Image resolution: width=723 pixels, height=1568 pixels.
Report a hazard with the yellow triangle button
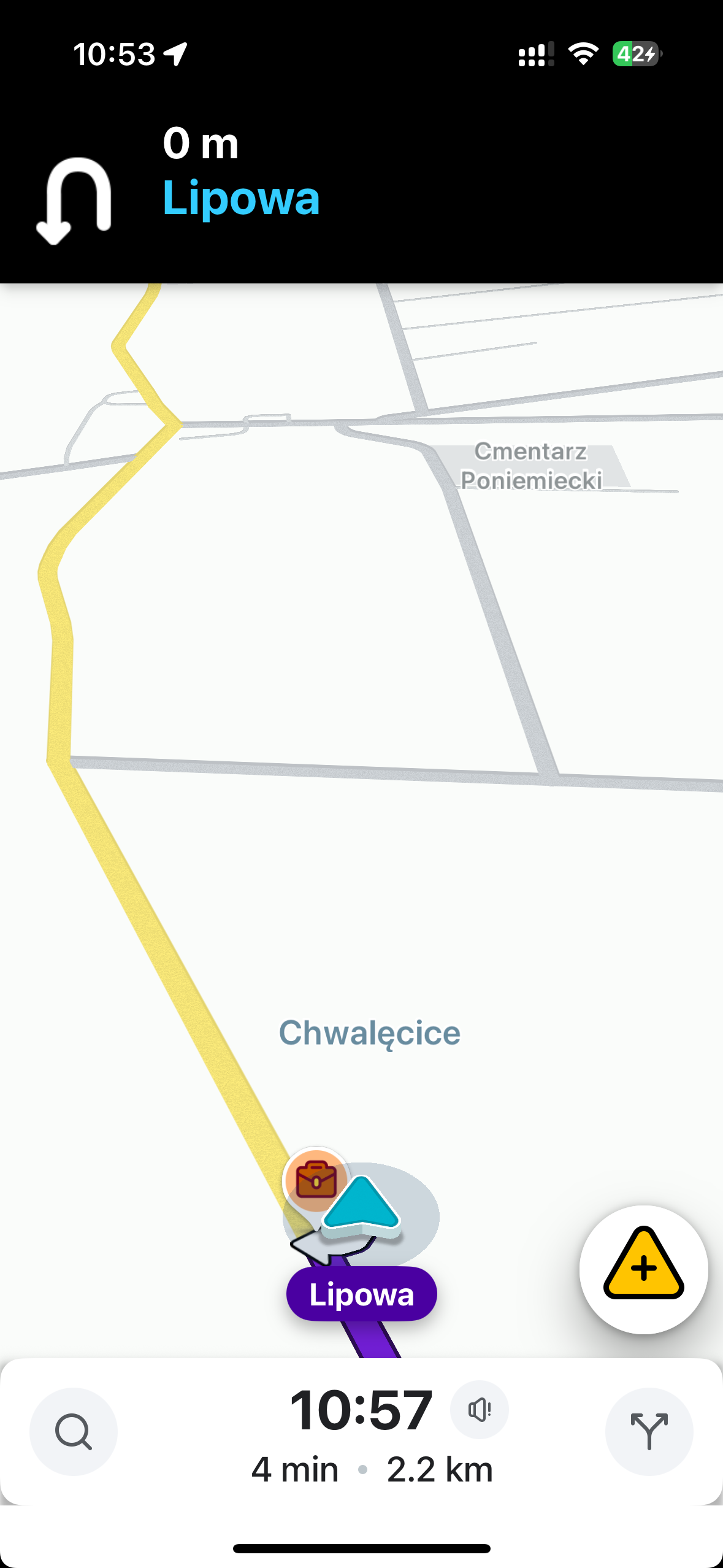point(643,1269)
